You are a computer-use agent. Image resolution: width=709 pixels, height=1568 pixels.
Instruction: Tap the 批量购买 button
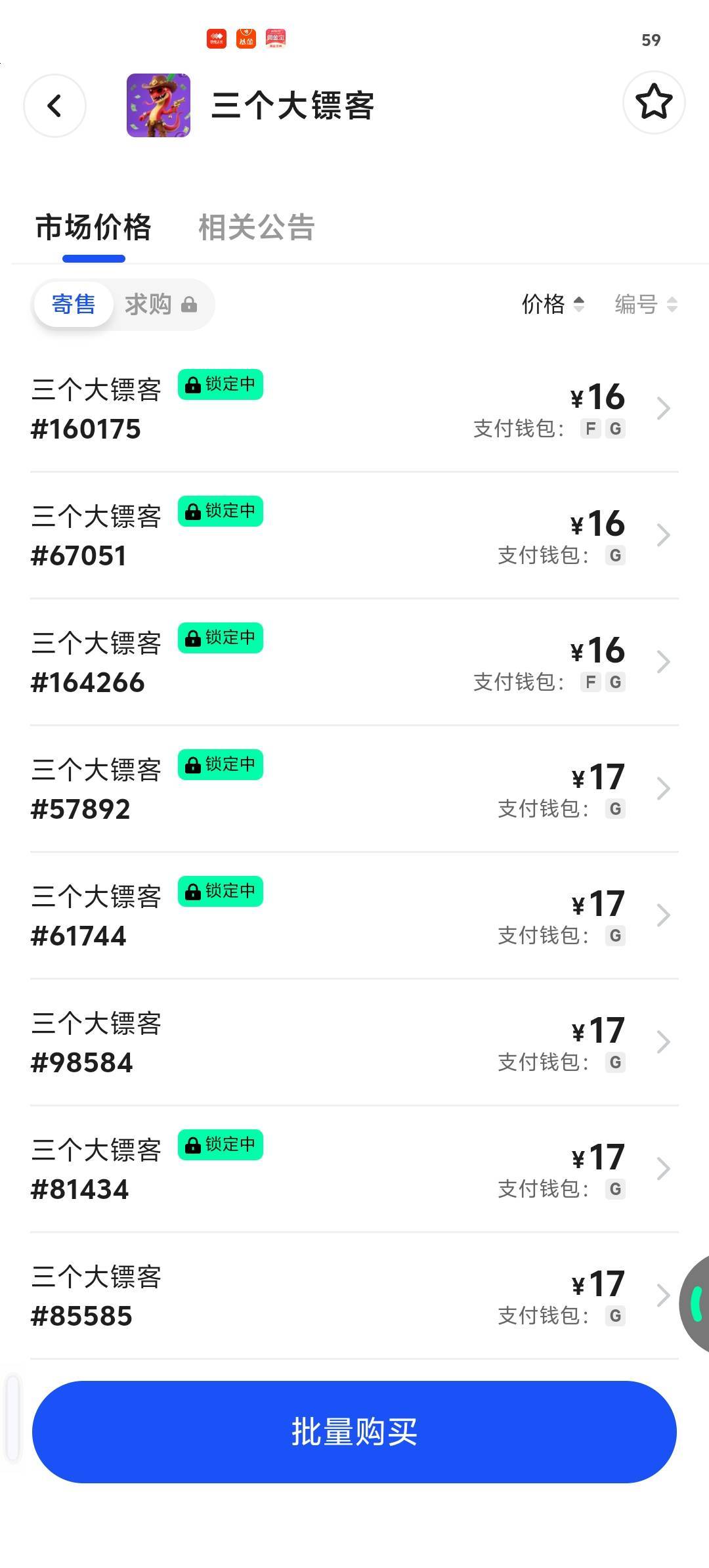(354, 1431)
